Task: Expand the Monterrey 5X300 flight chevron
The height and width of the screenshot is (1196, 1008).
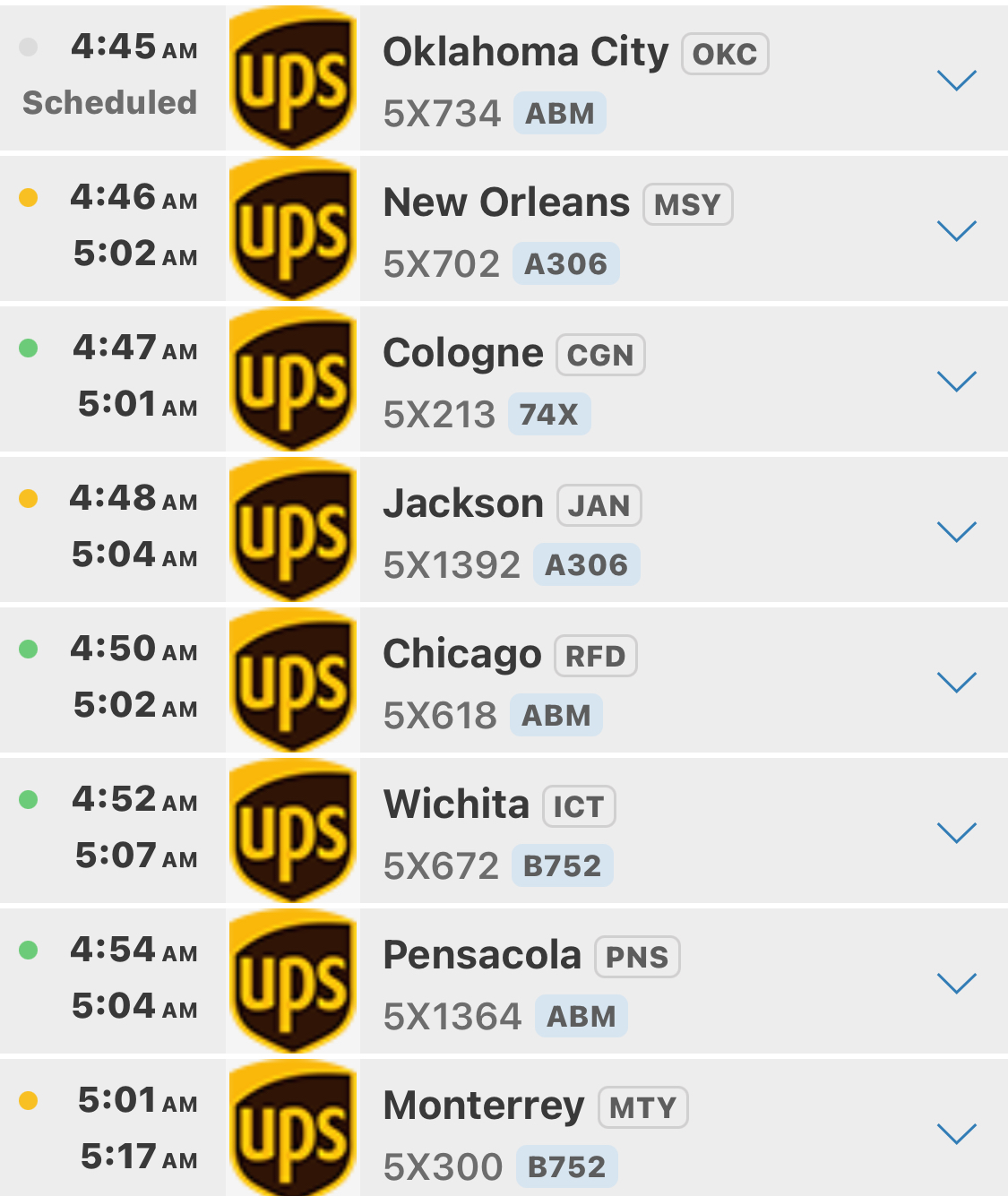Action: tap(956, 1134)
